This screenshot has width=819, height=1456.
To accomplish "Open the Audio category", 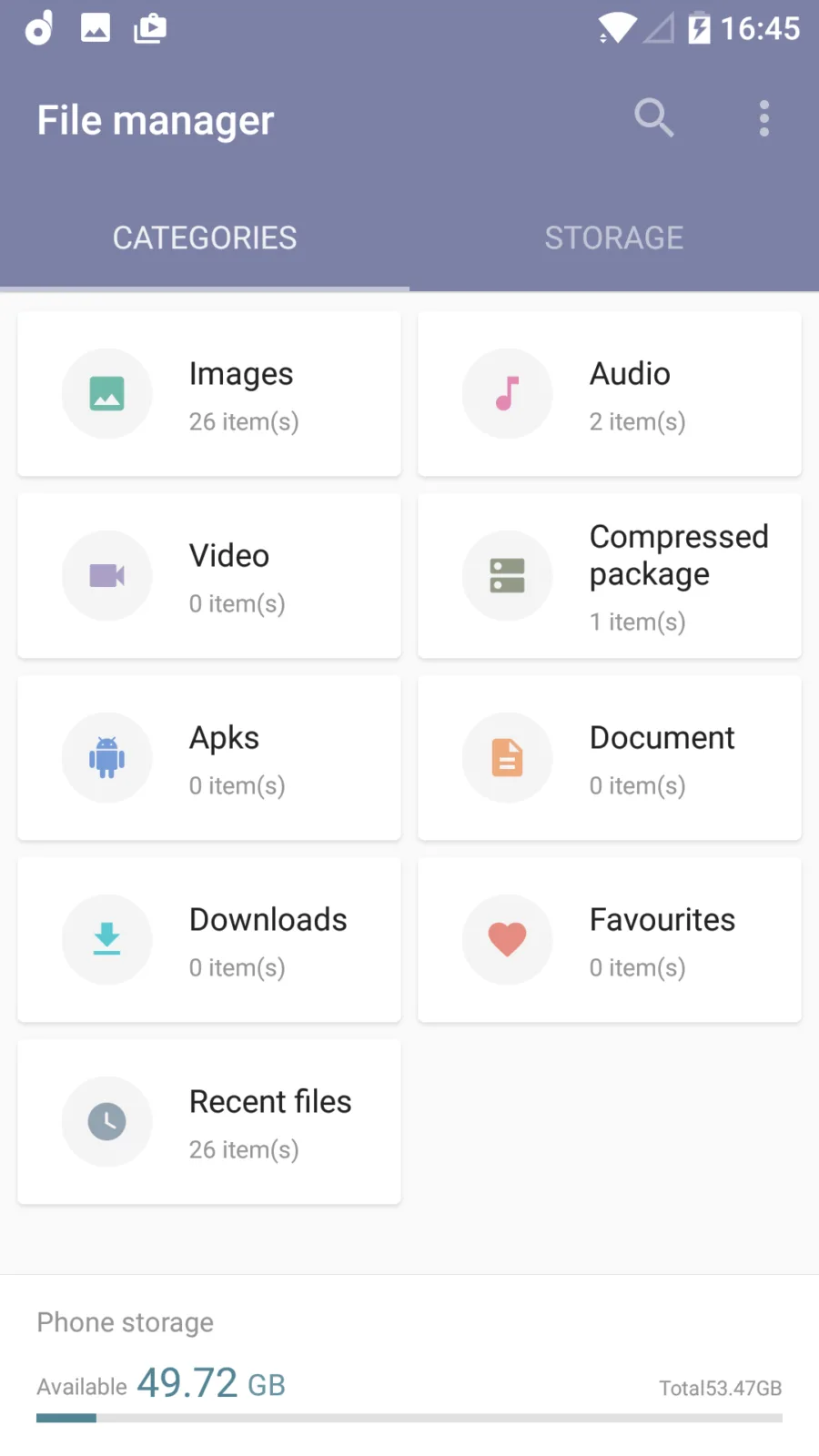I will click(610, 394).
